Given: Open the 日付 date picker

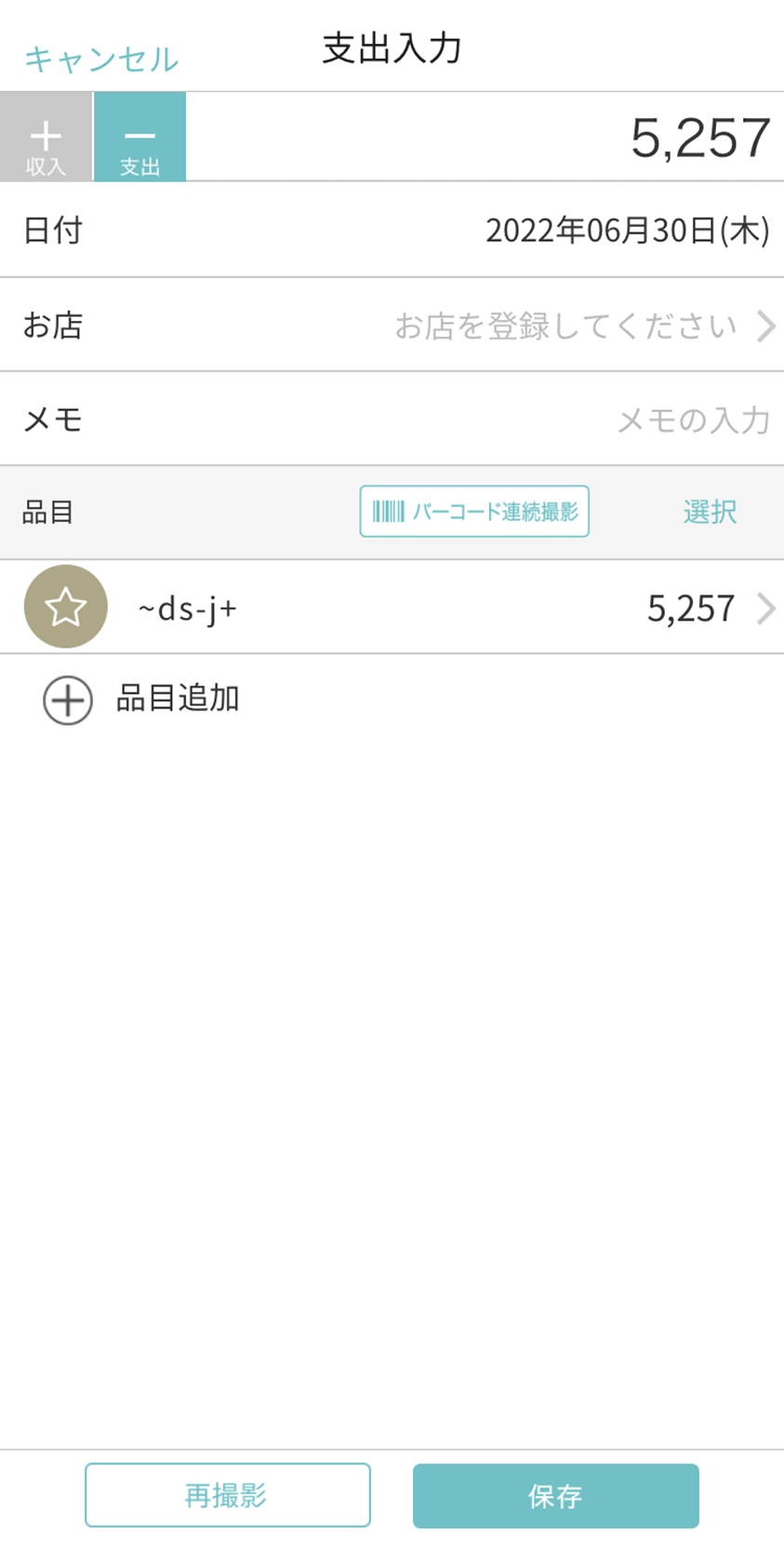Looking at the screenshot, I should (392, 230).
